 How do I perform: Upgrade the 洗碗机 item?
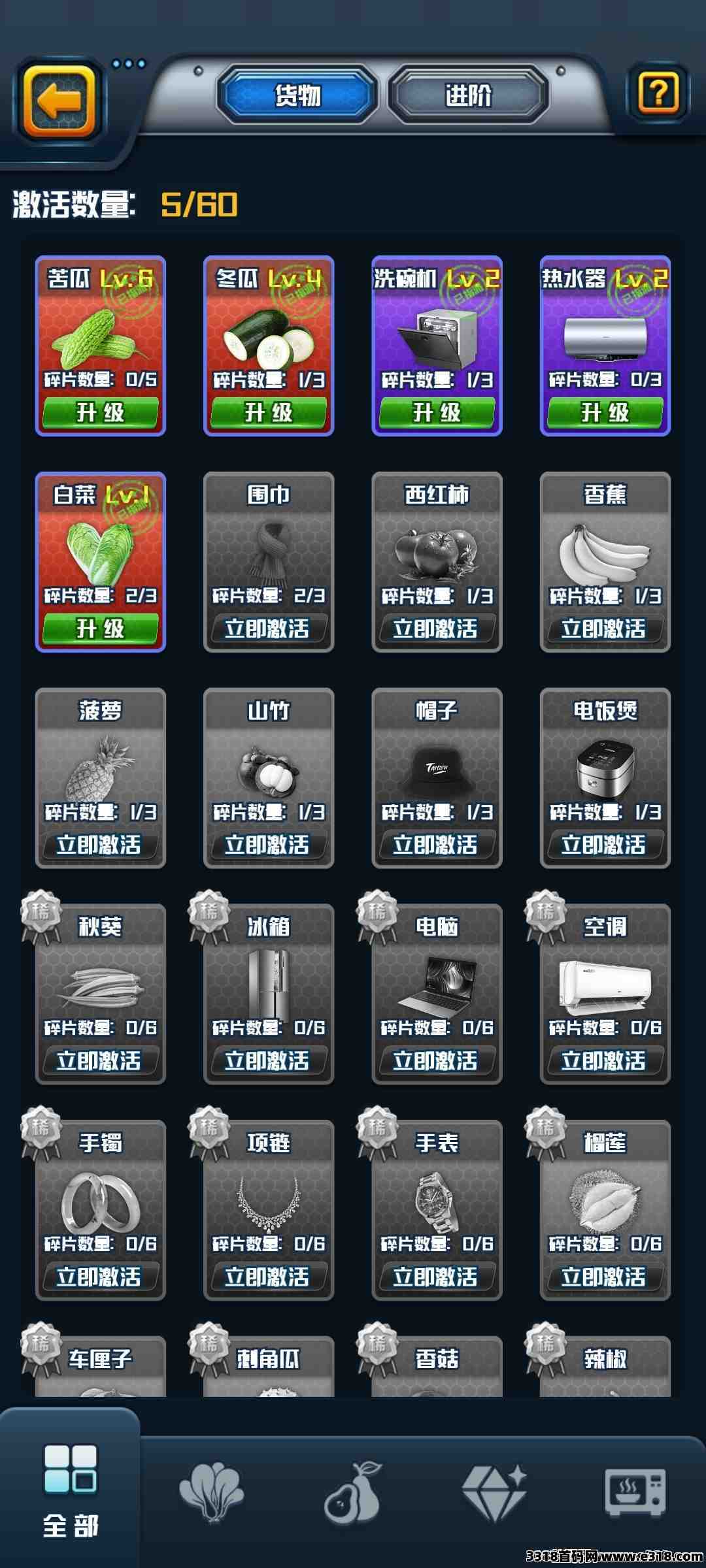pos(437,413)
